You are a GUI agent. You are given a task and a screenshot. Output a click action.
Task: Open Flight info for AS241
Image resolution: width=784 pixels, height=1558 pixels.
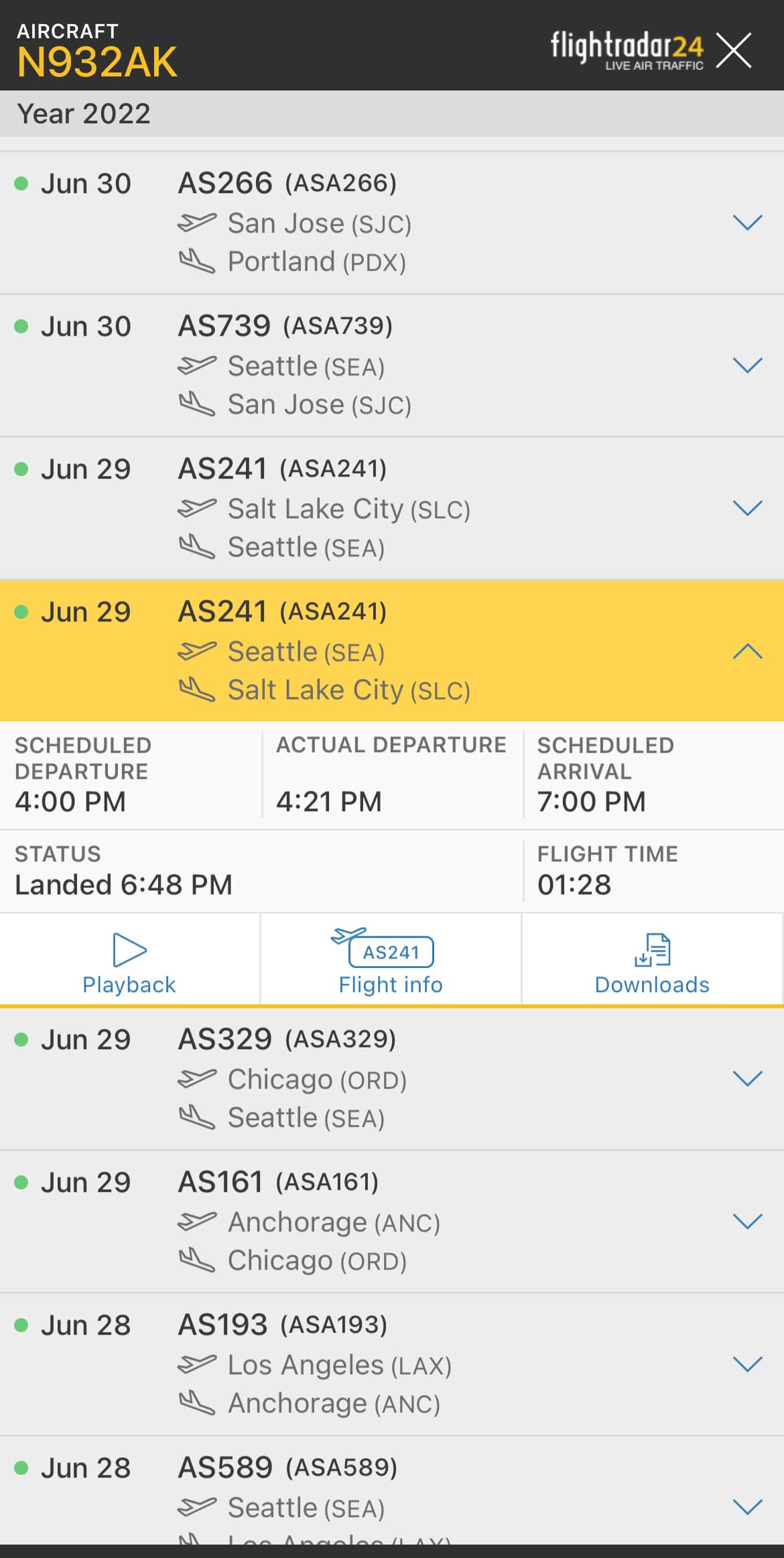391,961
